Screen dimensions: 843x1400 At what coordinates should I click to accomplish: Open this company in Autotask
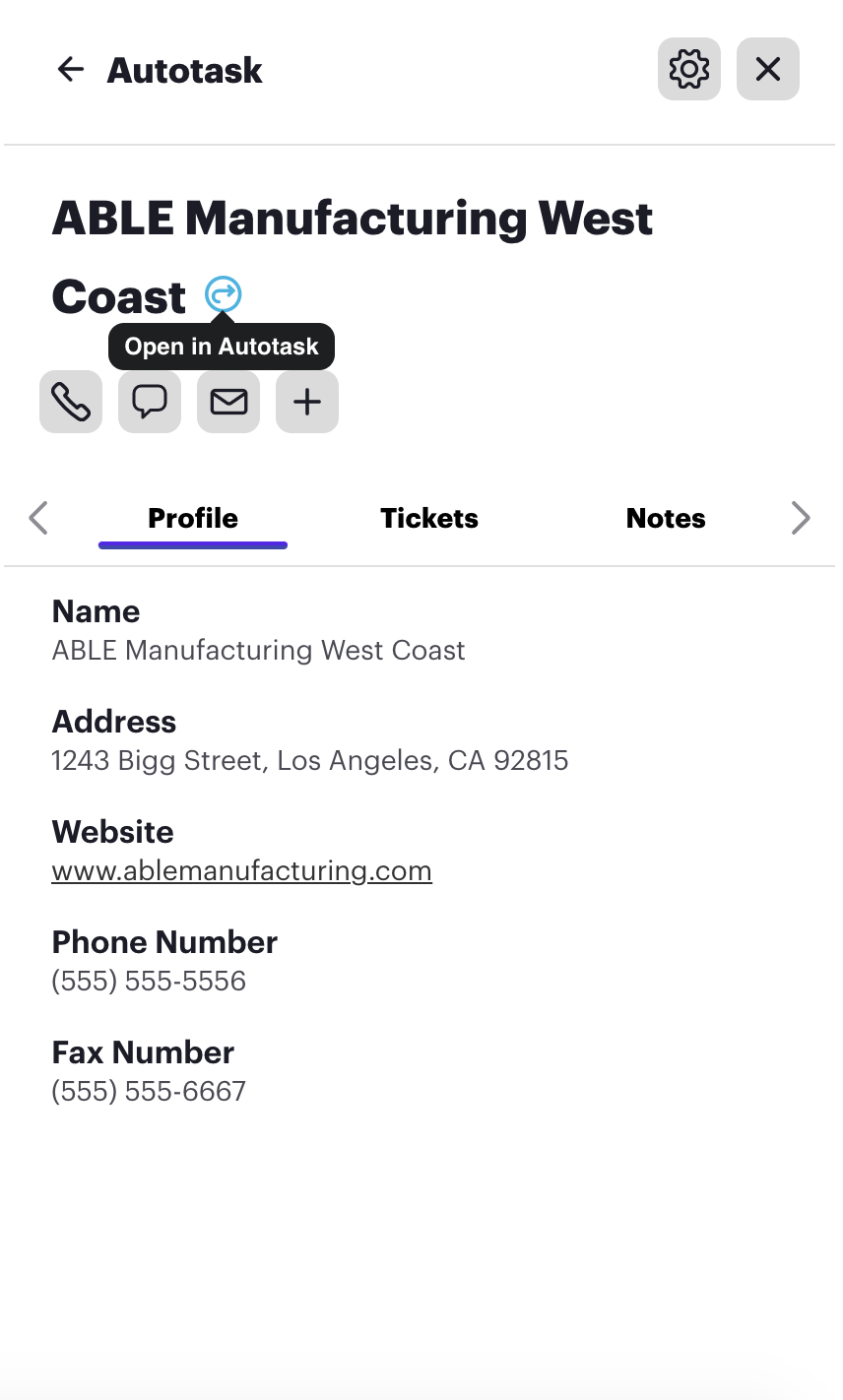click(x=224, y=294)
